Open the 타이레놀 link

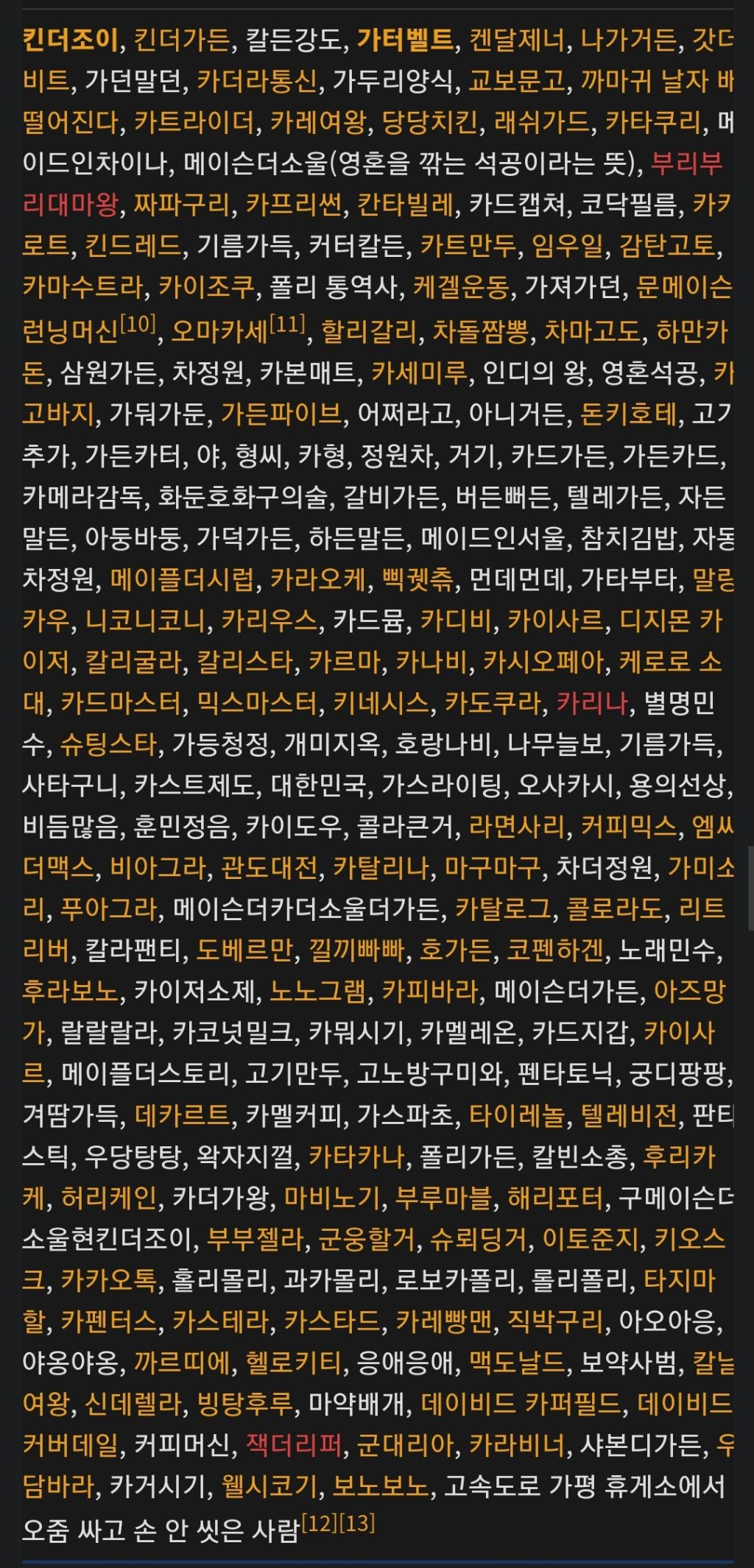click(x=517, y=1115)
